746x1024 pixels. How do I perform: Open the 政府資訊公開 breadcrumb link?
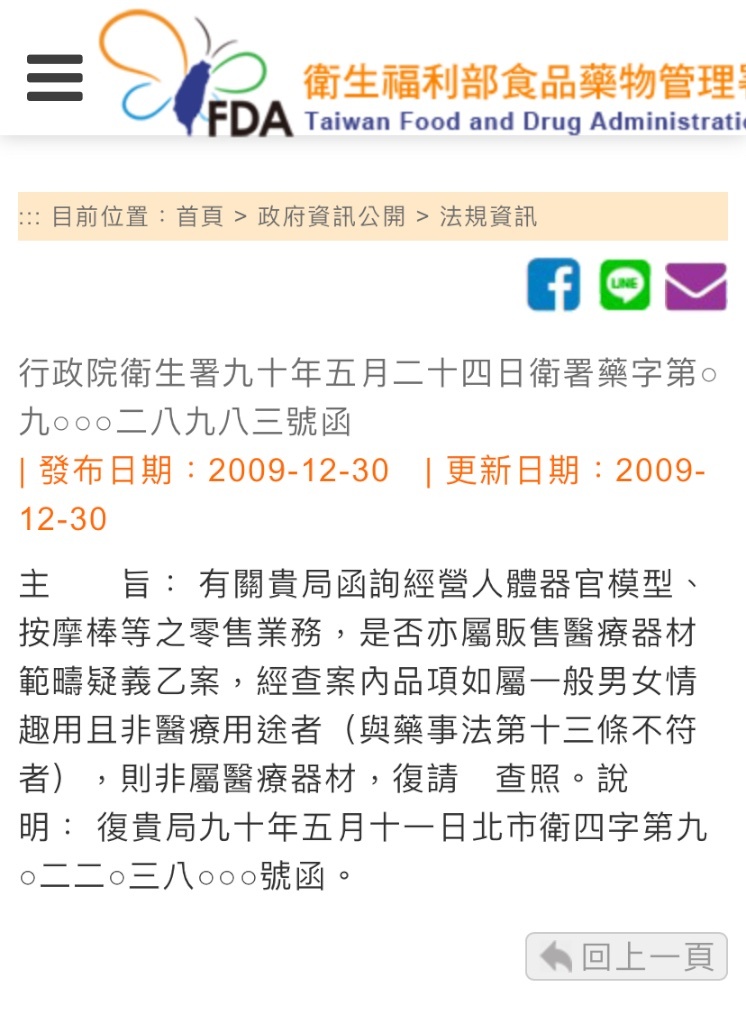[x=331, y=216]
